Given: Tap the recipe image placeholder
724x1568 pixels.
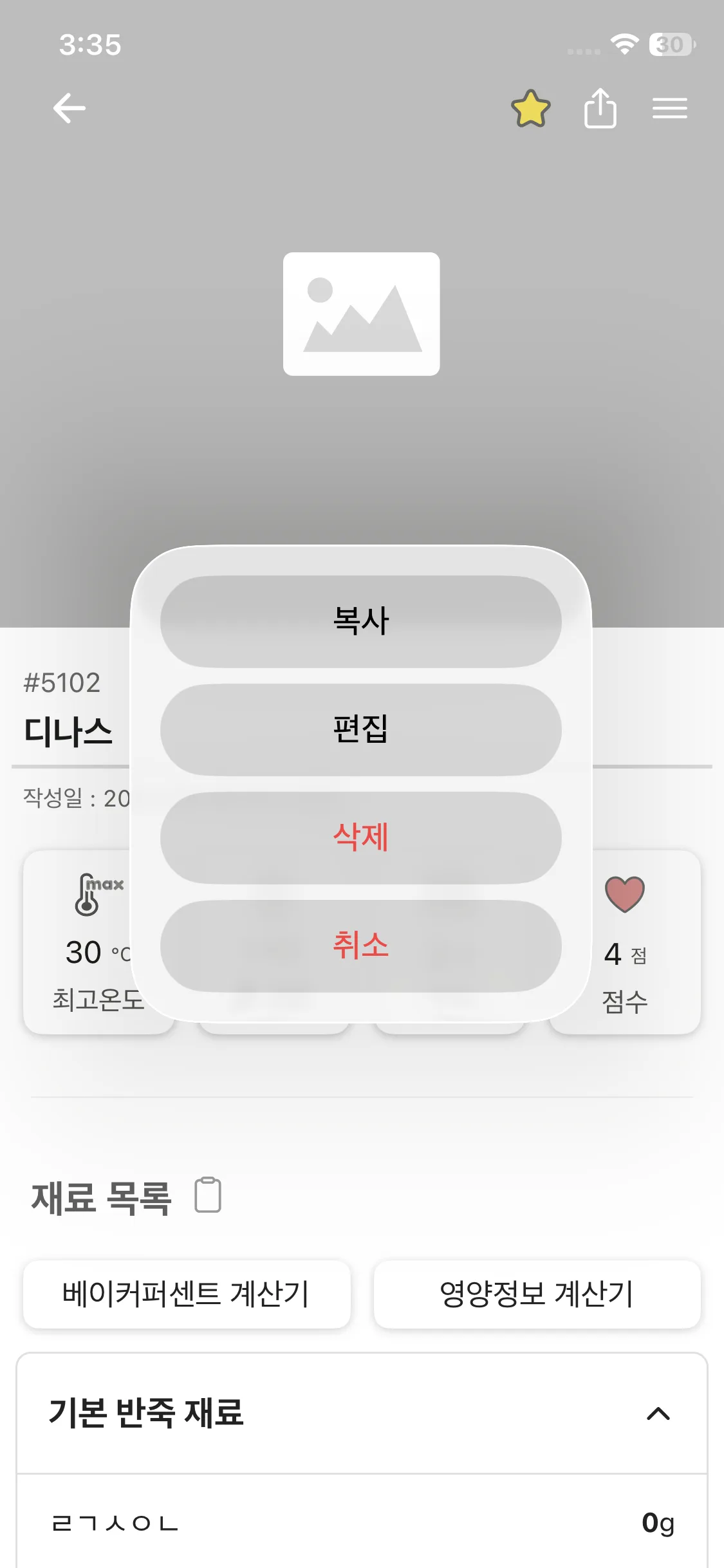Looking at the screenshot, I should (361, 314).
